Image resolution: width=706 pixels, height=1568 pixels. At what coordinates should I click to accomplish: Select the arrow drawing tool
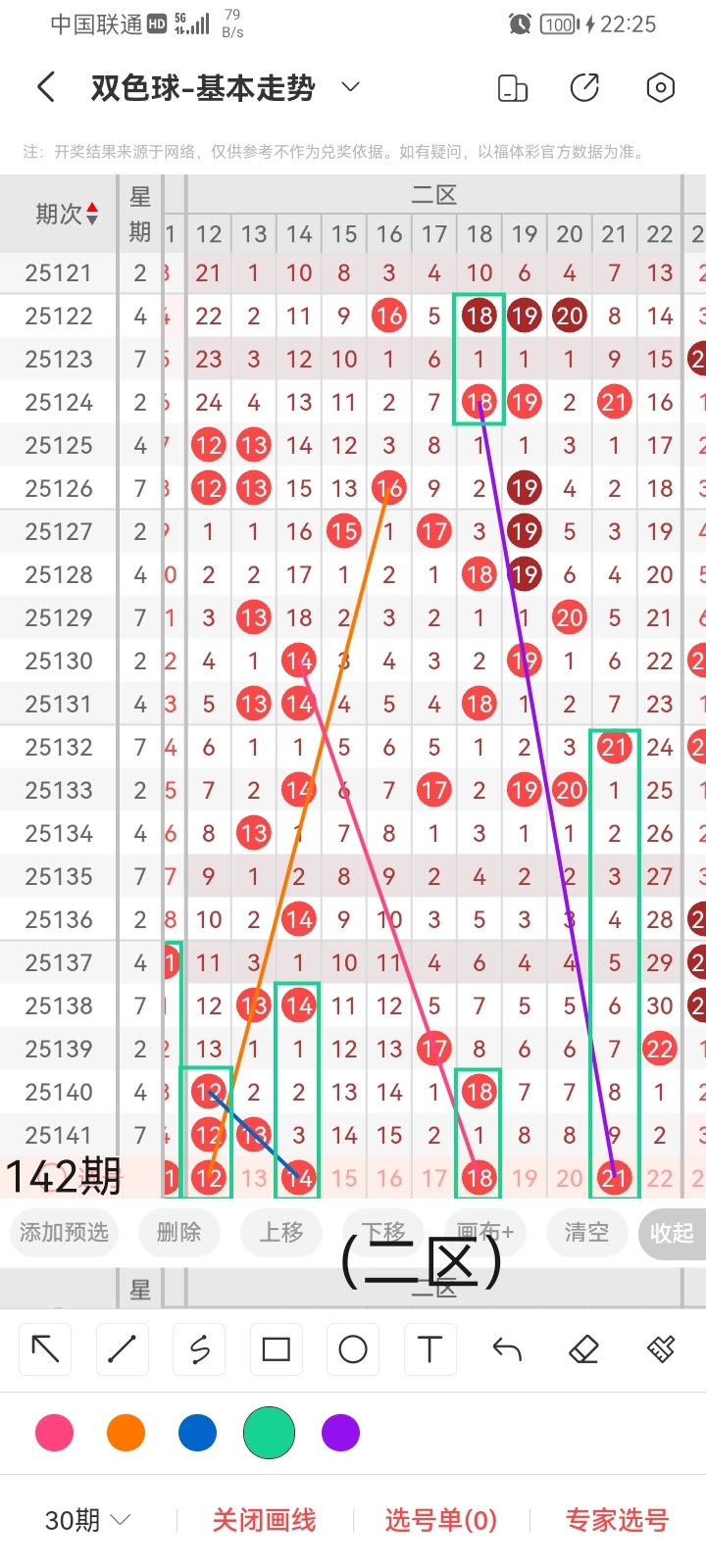pos(45,1349)
